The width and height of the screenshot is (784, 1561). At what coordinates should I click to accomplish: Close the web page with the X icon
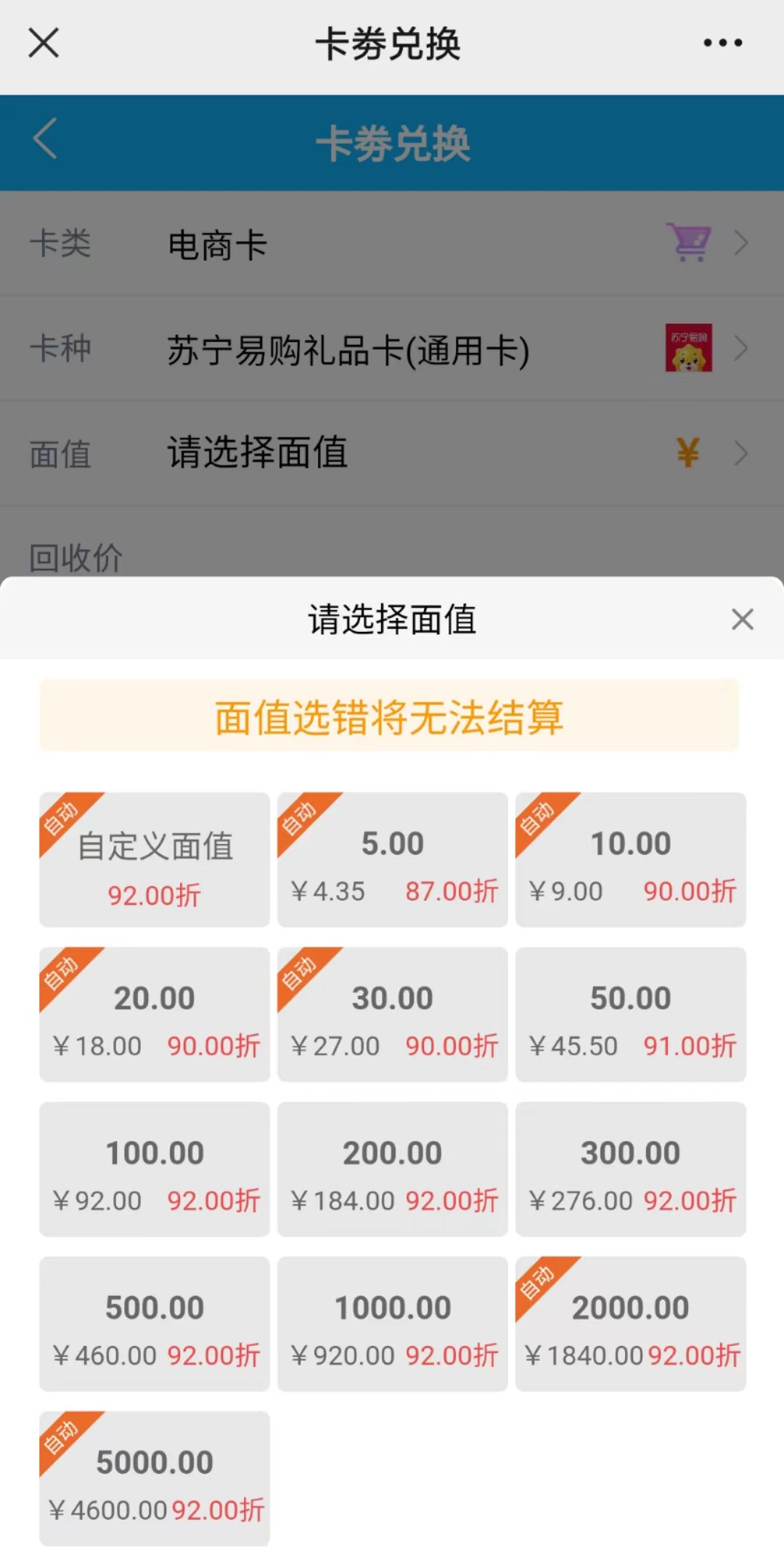(44, 43)
